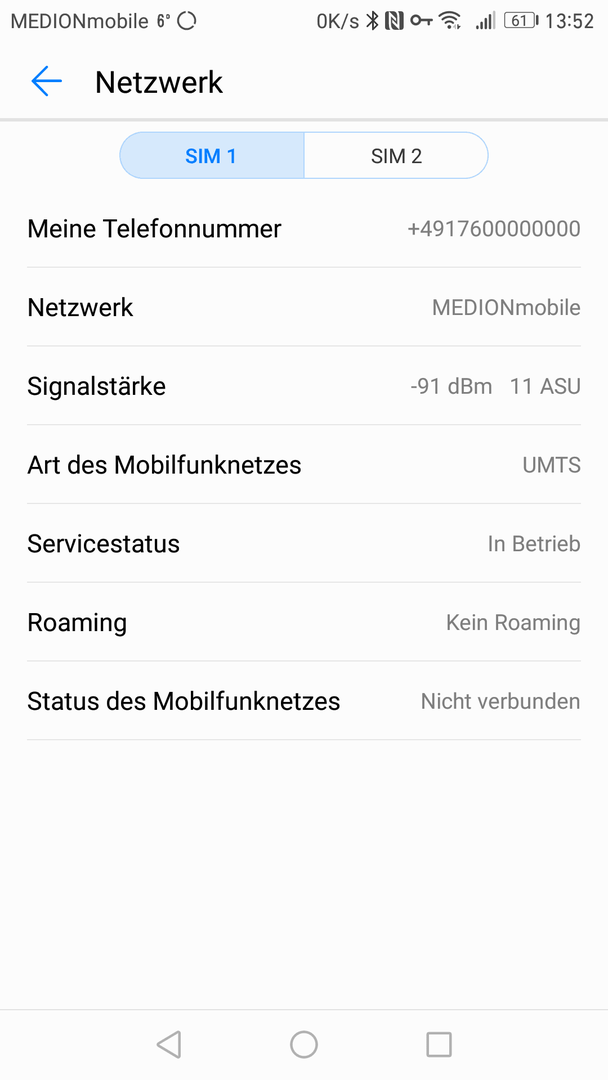Tap the system home button
The width and height of the screenshot is (608, 1080).
pyautogui.click(x=304, y=1045)
